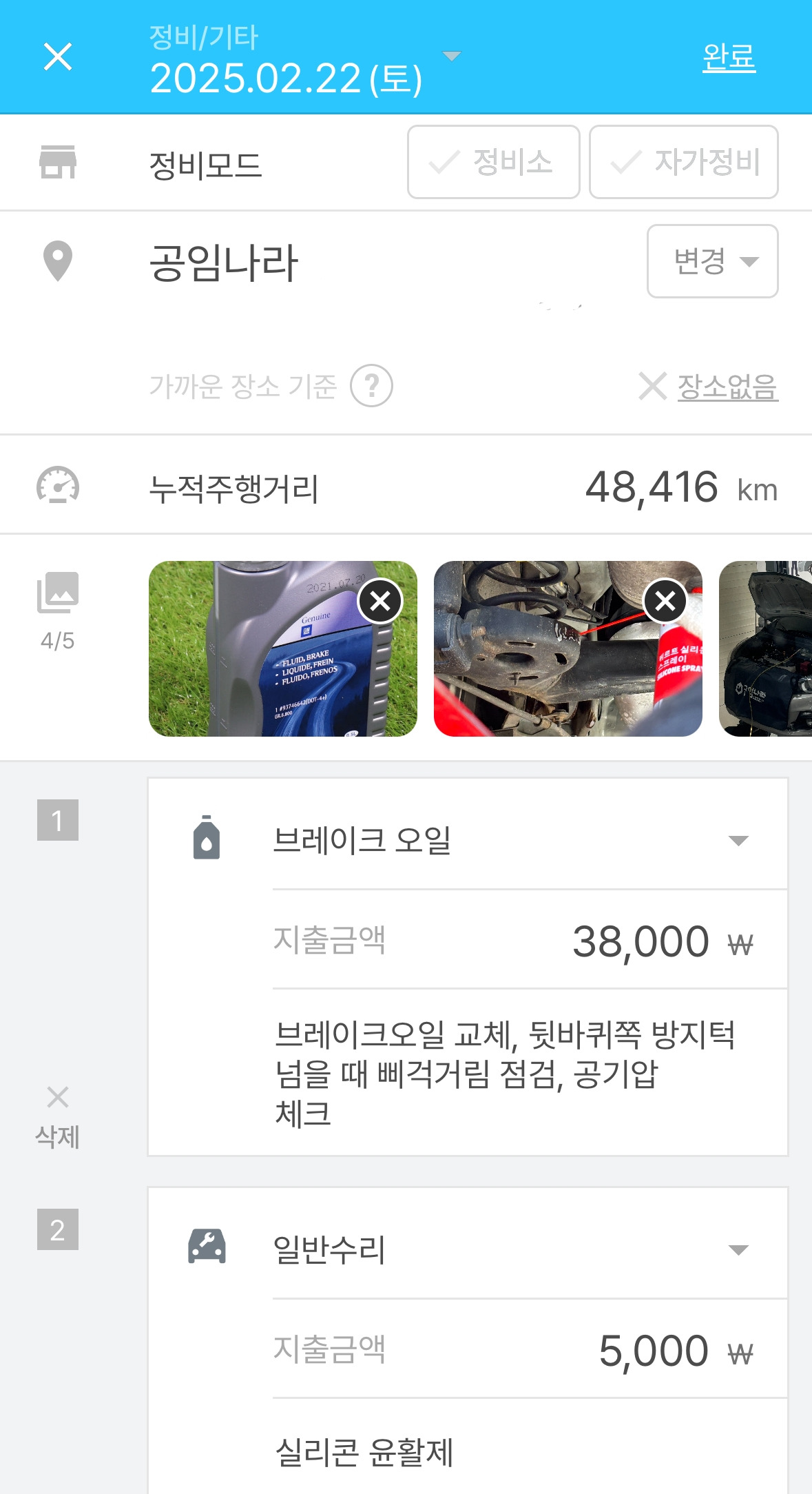Show help for 가까운 장소 기준
Viewport: 812px width, 1494px height.
371,386
